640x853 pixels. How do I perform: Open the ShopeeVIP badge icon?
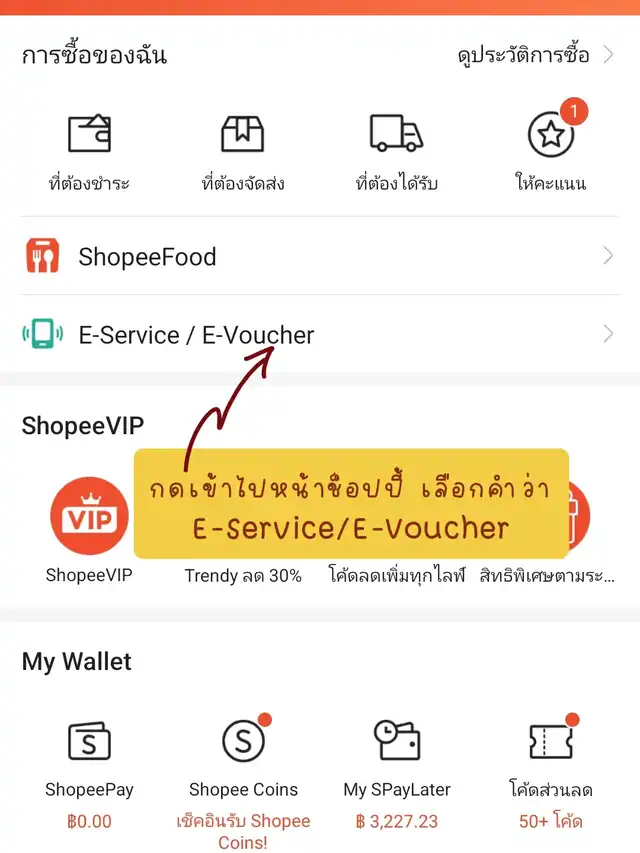click(x=89, y=516)
